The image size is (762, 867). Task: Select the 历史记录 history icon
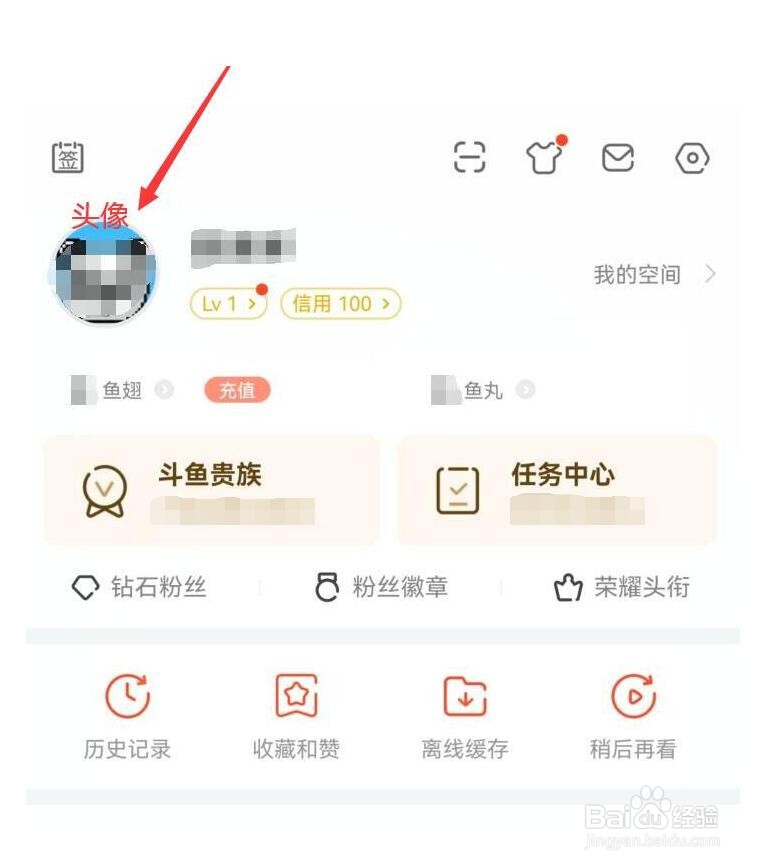tap(126, 710)
